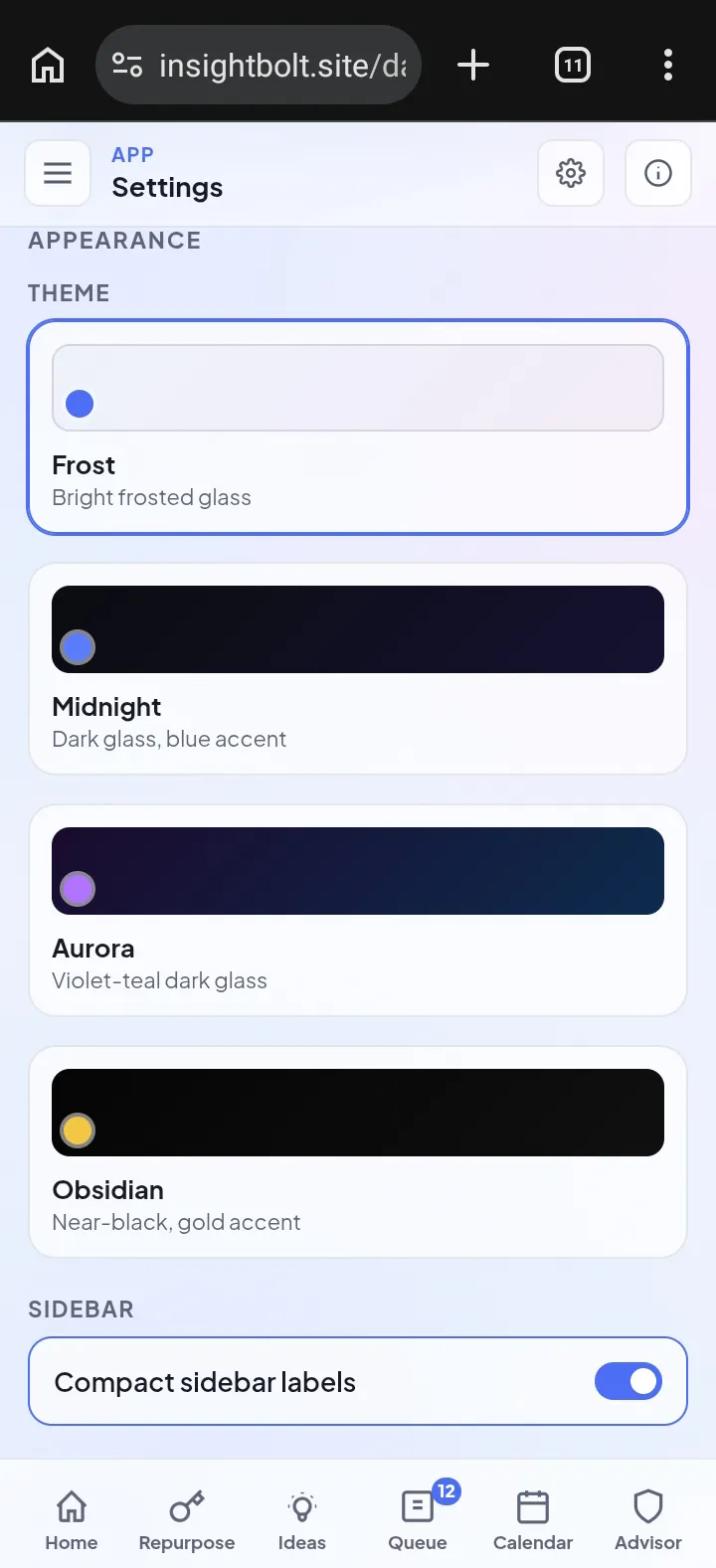Image resolution: width=716 pixels, height=1568 pixels.
Task: Switch to the Repurpose tab
Action: [x=187, y=1520]
